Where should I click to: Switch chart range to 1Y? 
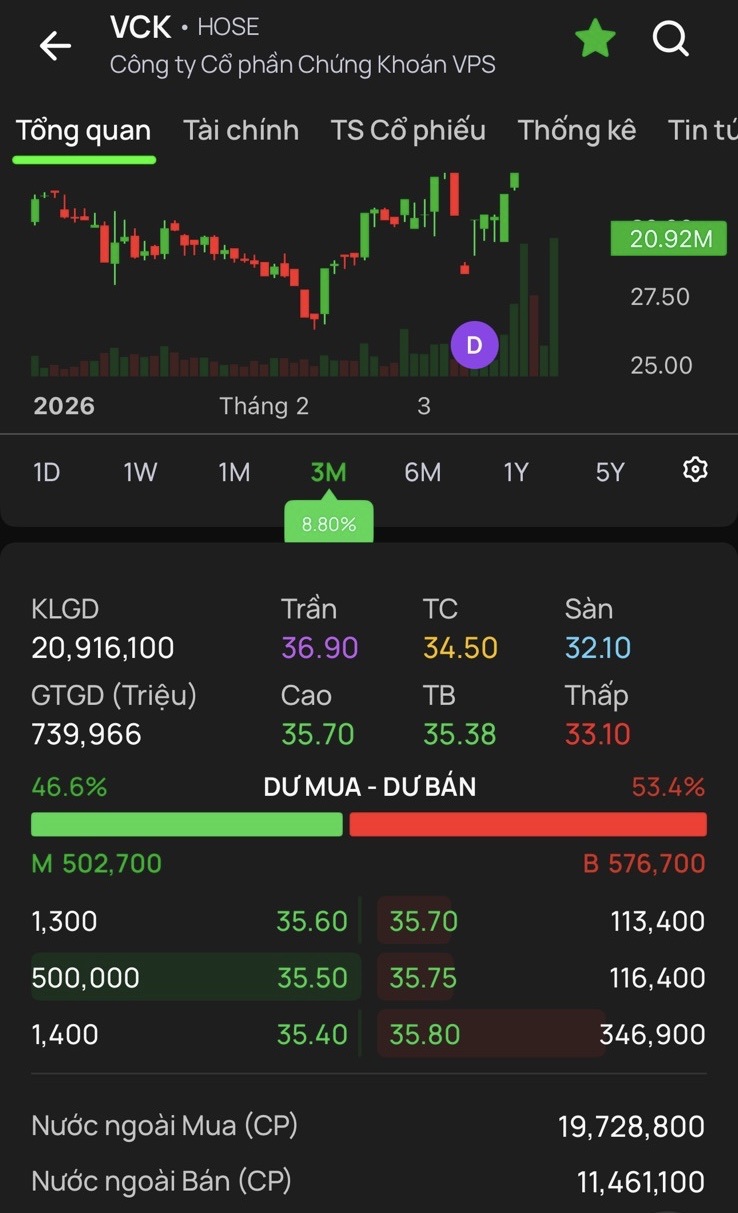click(x=515, y=472)
